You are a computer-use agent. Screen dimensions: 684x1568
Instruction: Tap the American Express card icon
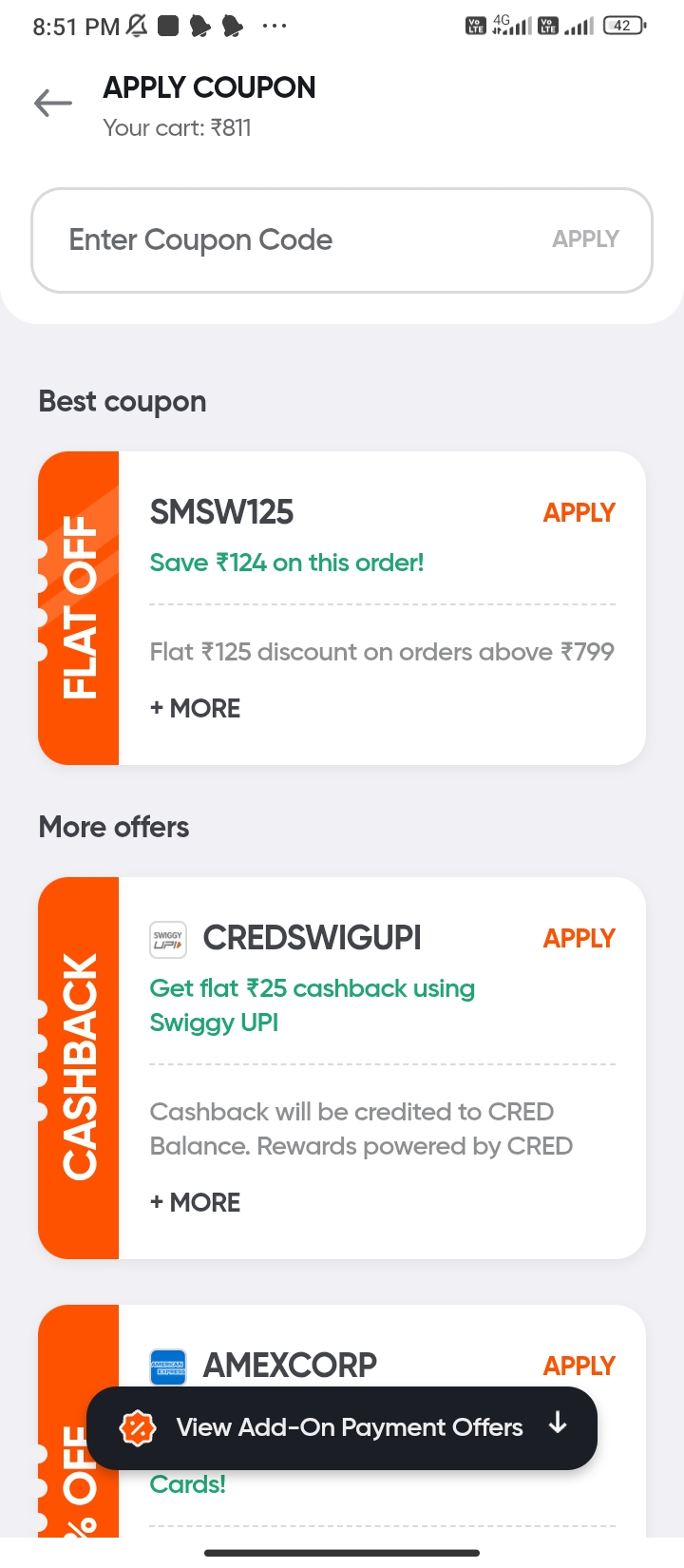click(x=168, y=1366)
